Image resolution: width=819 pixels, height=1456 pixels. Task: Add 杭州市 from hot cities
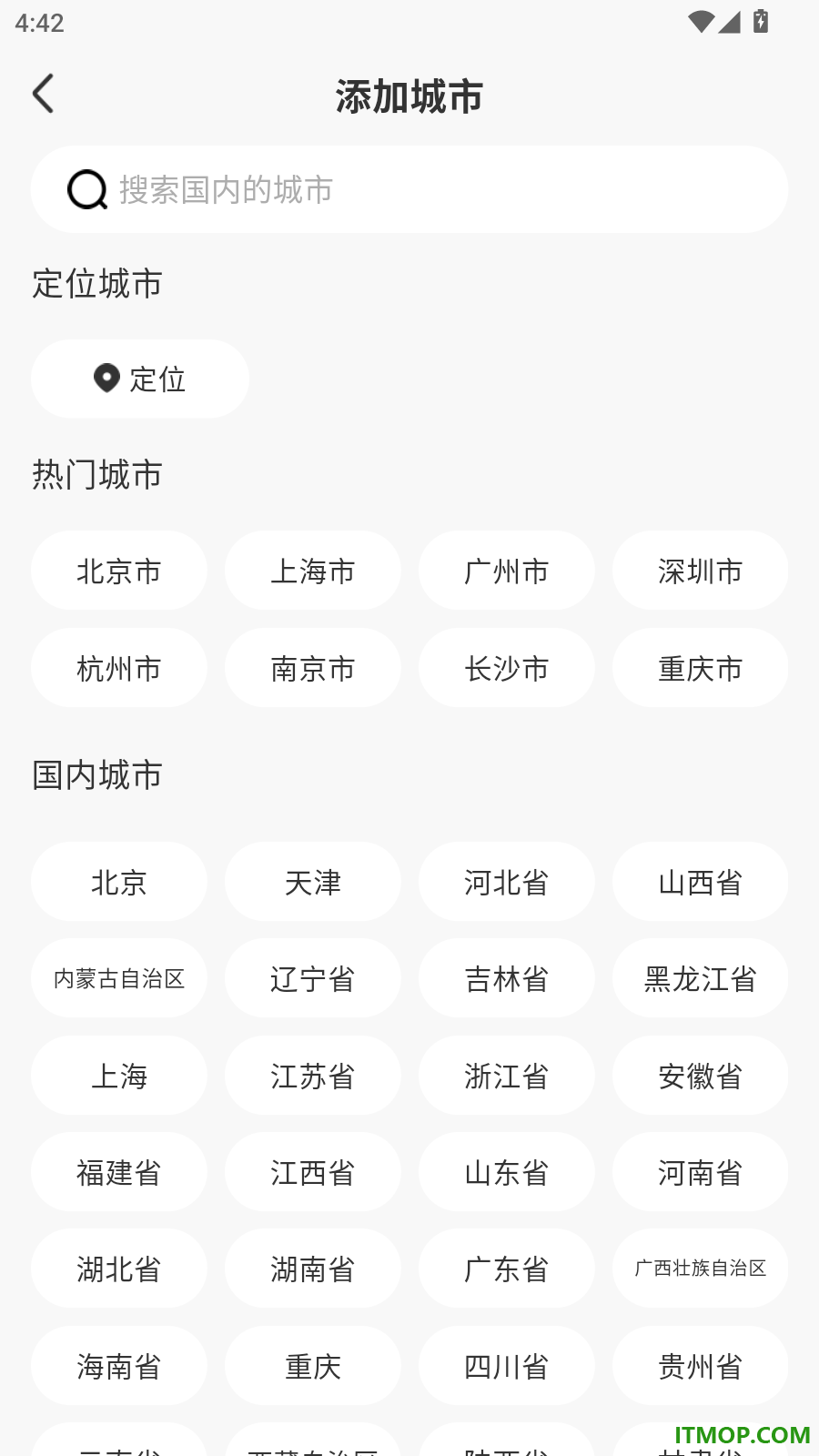[119, 668]
